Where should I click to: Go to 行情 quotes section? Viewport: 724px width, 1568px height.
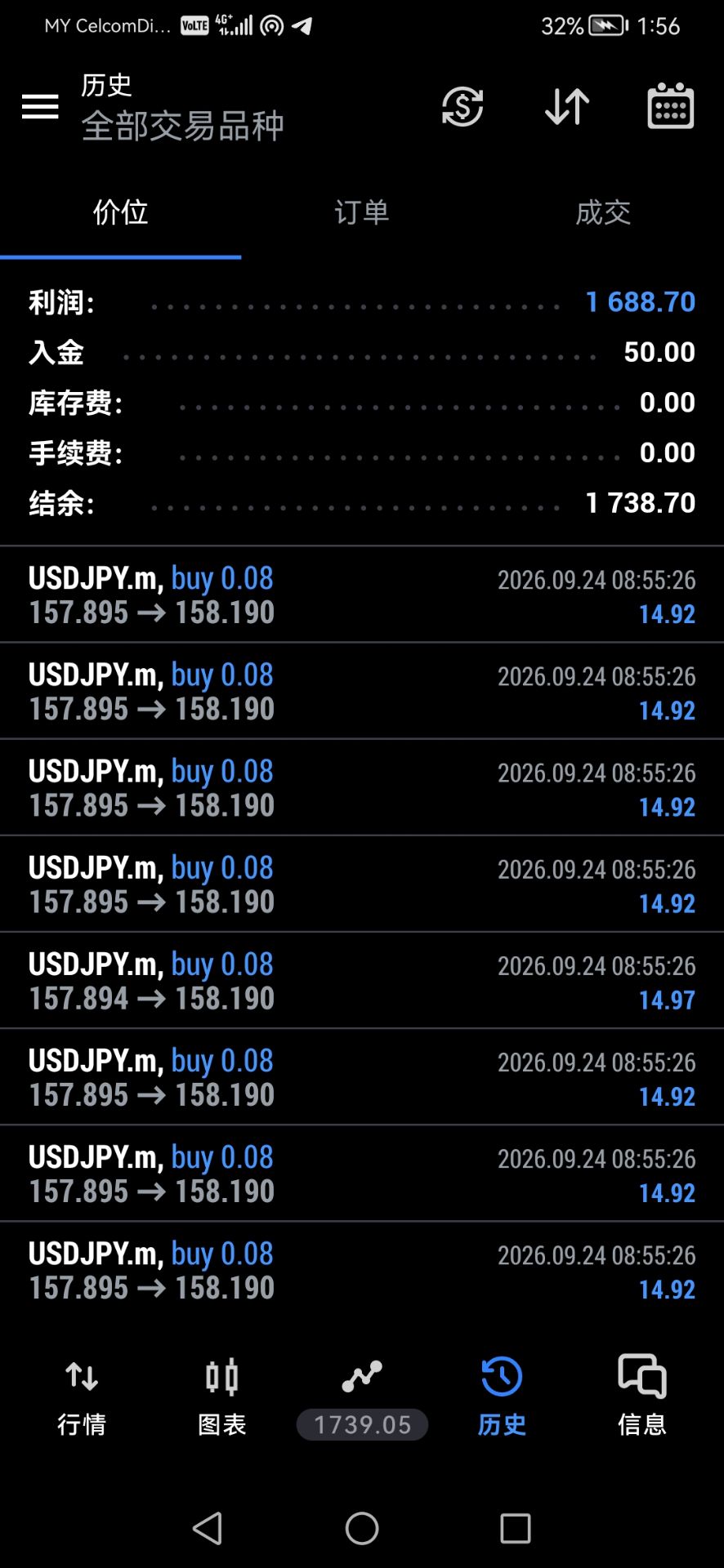[x=82, y=1397]
